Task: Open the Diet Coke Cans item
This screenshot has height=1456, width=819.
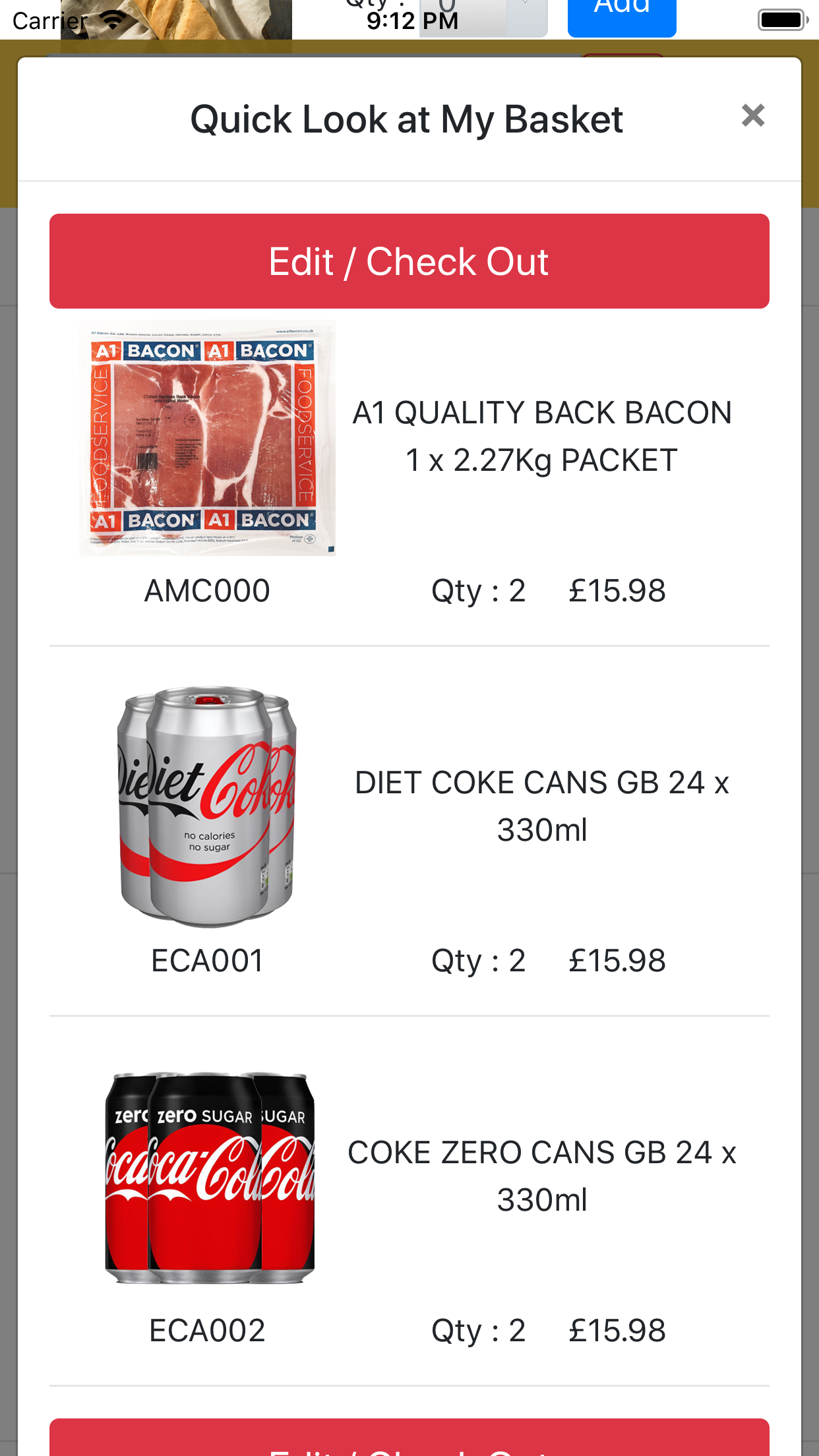Action: point(541,806)
